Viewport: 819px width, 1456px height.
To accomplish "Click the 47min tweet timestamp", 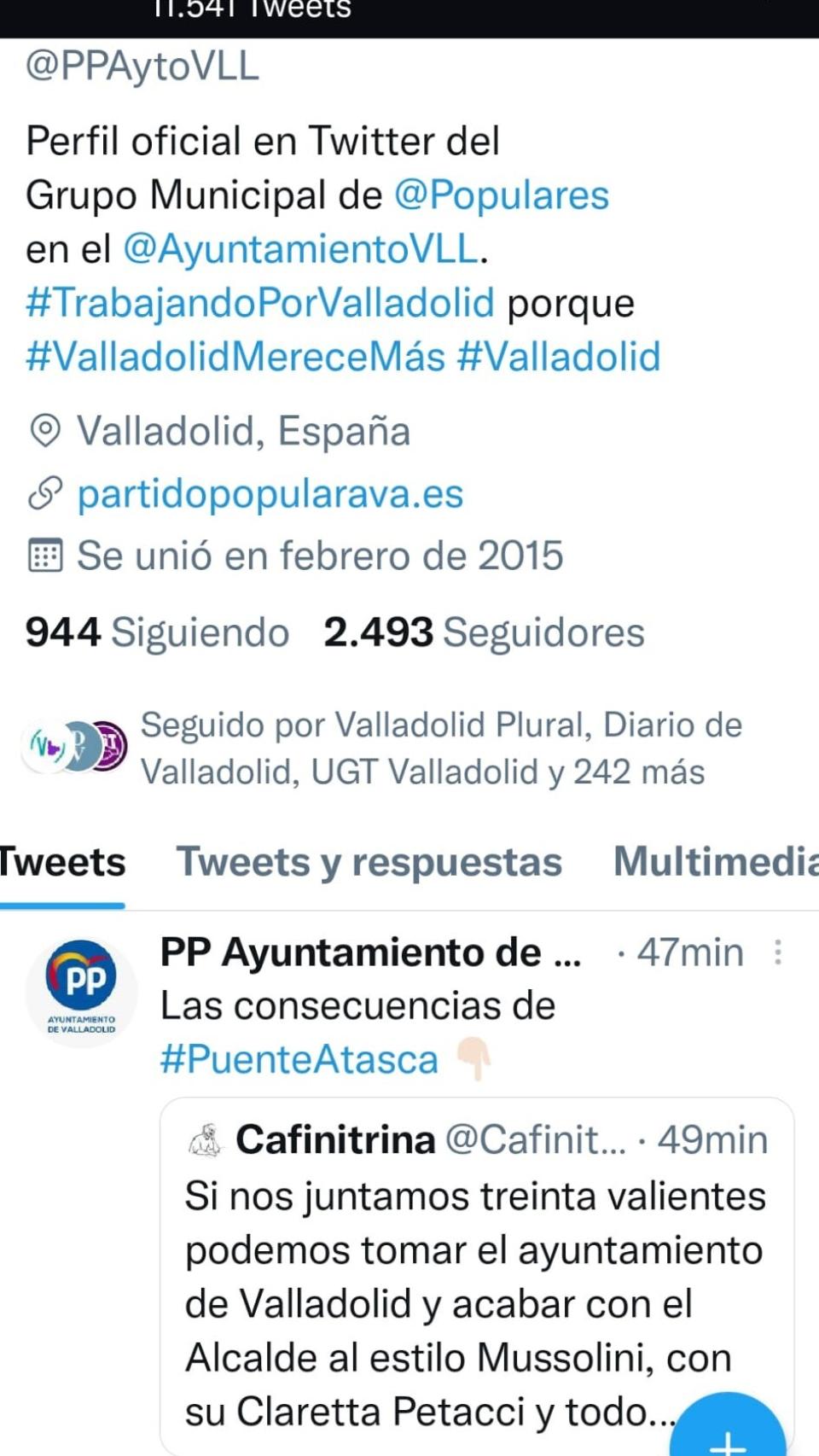I will 691,952.
